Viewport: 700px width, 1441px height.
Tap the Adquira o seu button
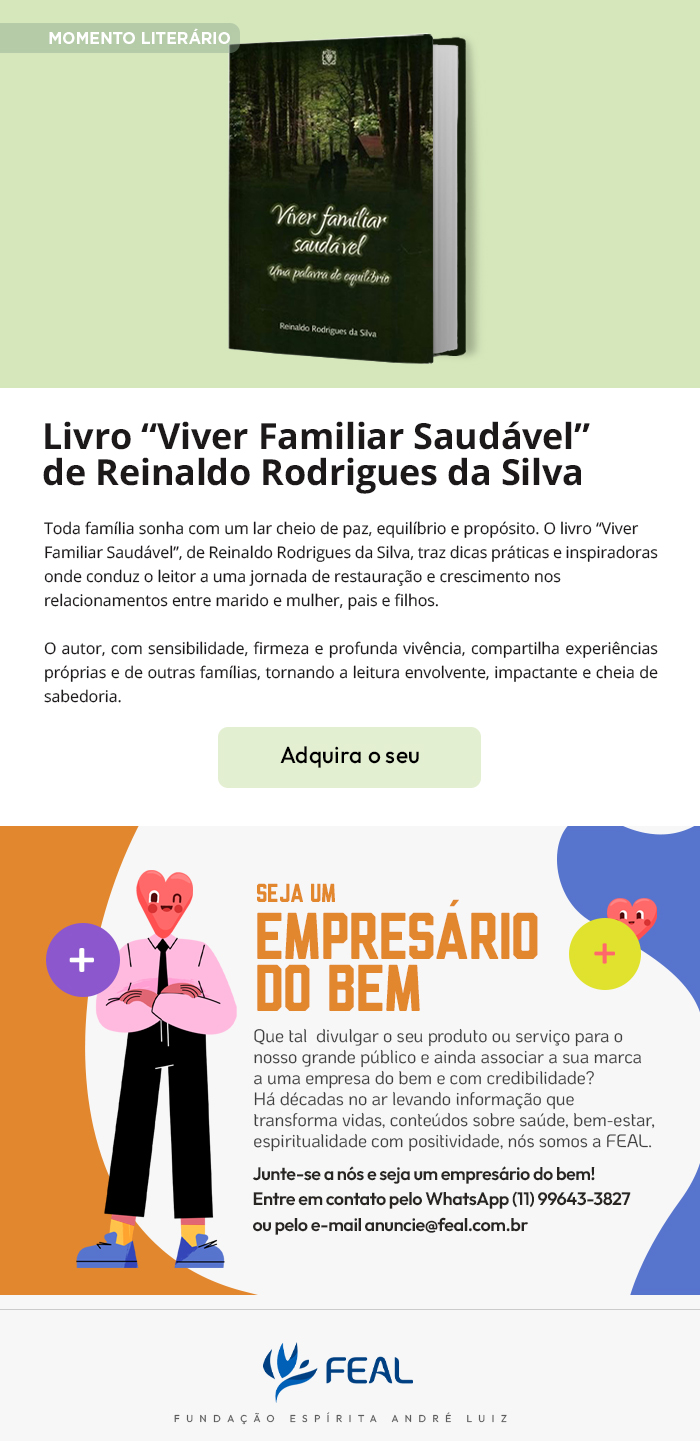(x=349, y=756)
